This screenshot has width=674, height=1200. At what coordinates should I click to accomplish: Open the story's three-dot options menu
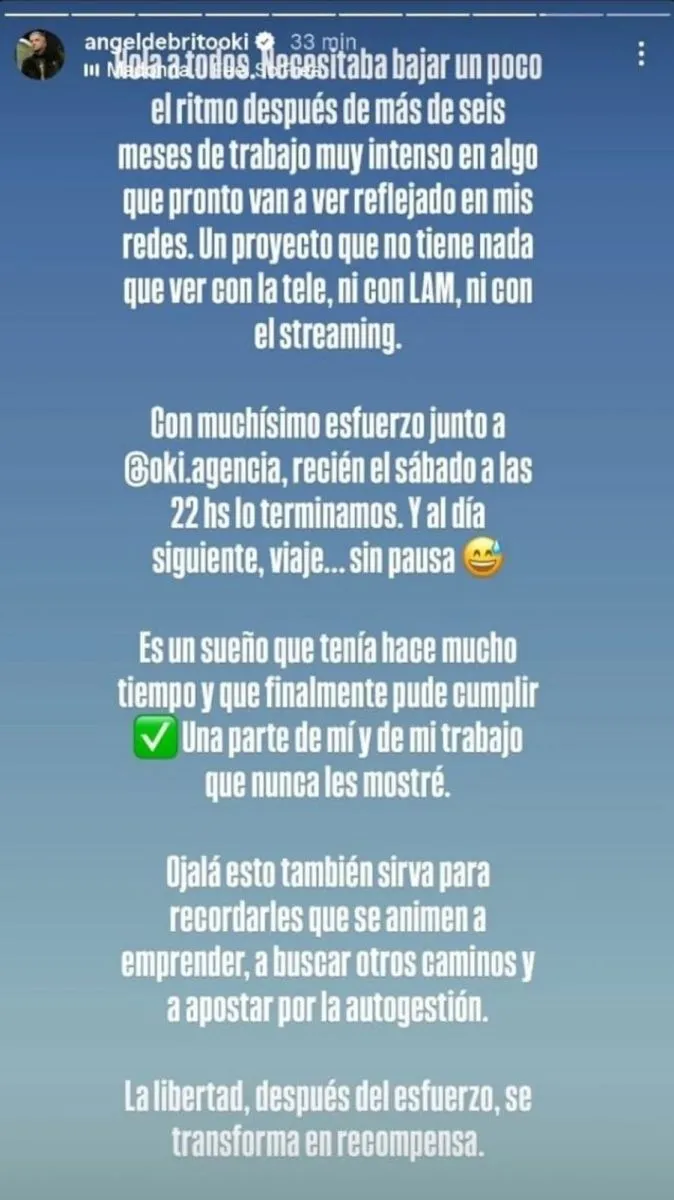(641, 54)
